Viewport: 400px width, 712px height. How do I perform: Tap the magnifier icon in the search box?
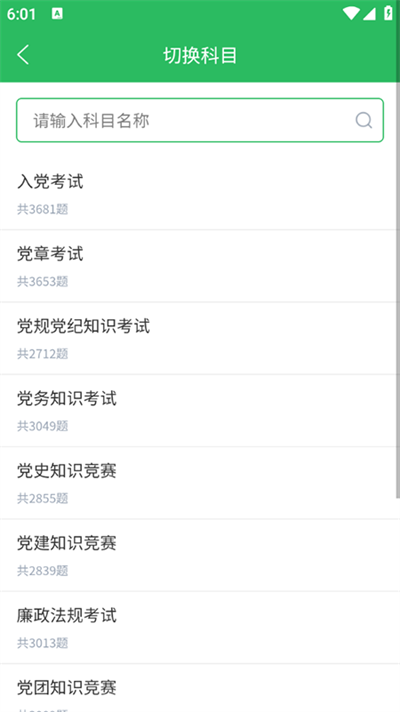(x=364, y=120)
